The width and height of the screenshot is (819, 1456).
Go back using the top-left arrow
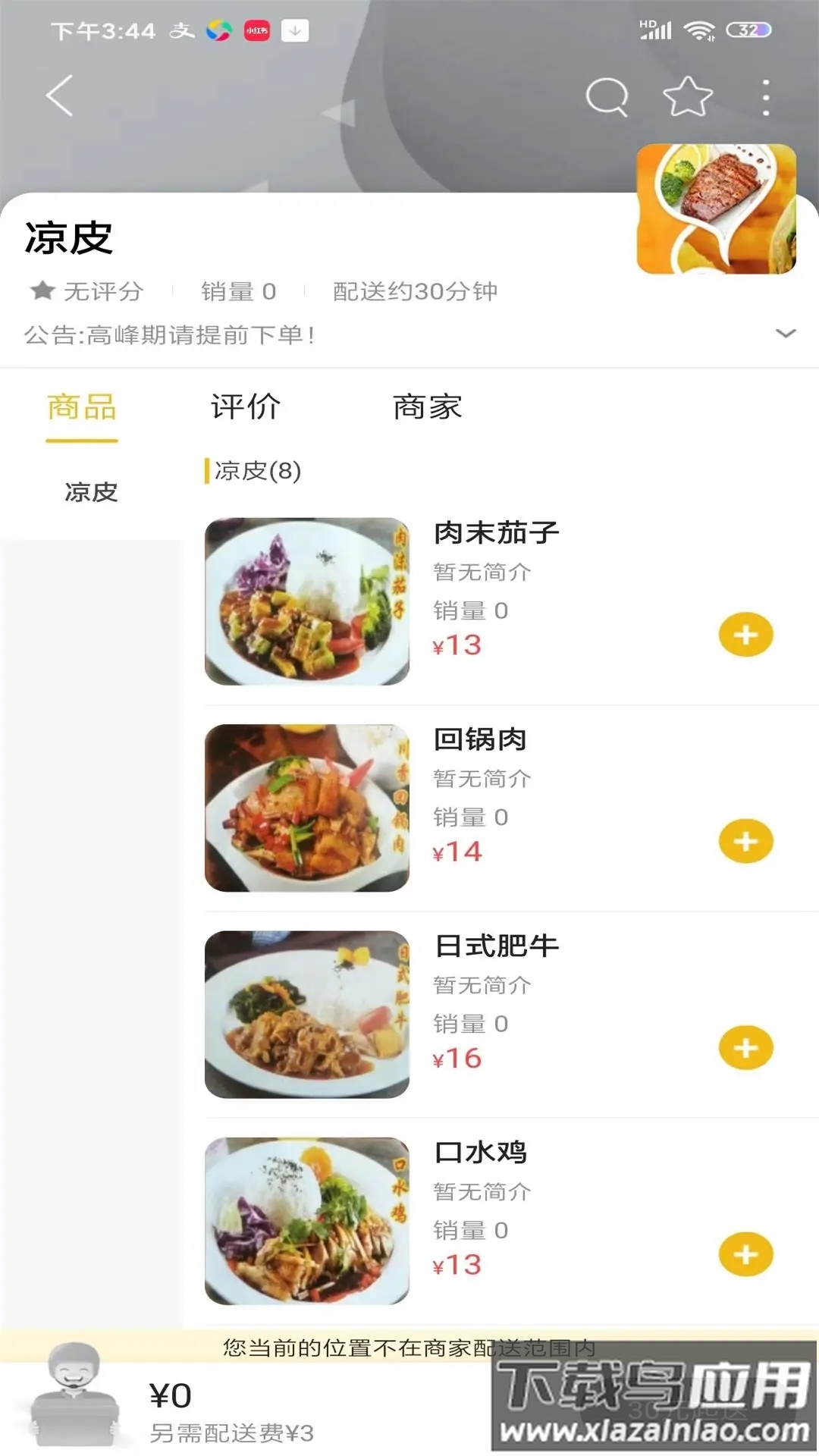pos(60,96)
